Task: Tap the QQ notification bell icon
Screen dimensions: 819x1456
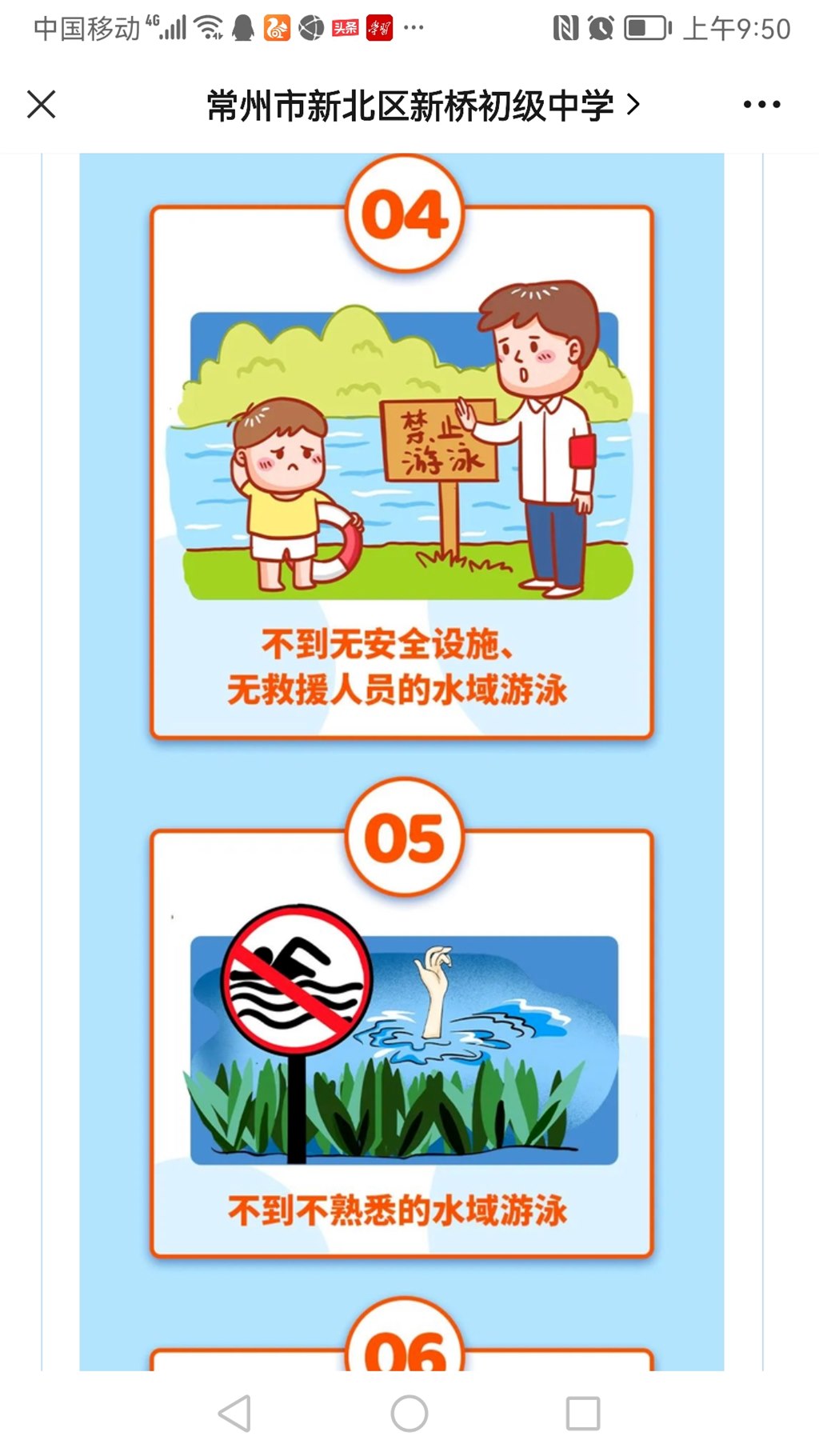Action: pos(244,27)
